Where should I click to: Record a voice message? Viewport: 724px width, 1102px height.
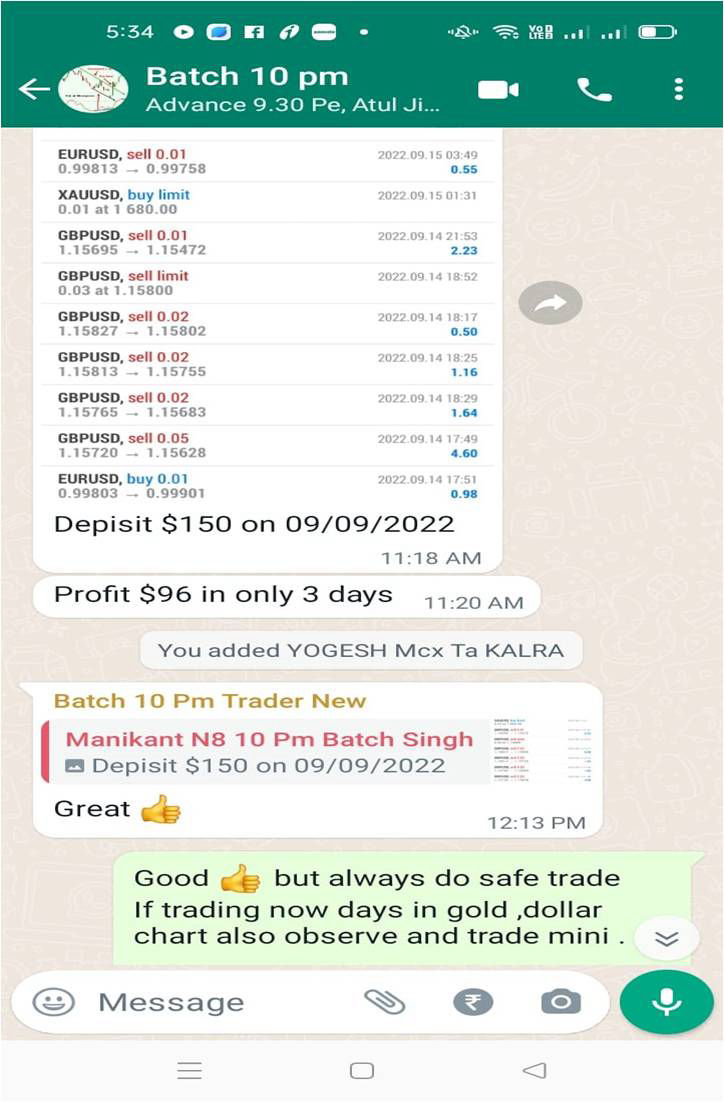(666, 1001)
